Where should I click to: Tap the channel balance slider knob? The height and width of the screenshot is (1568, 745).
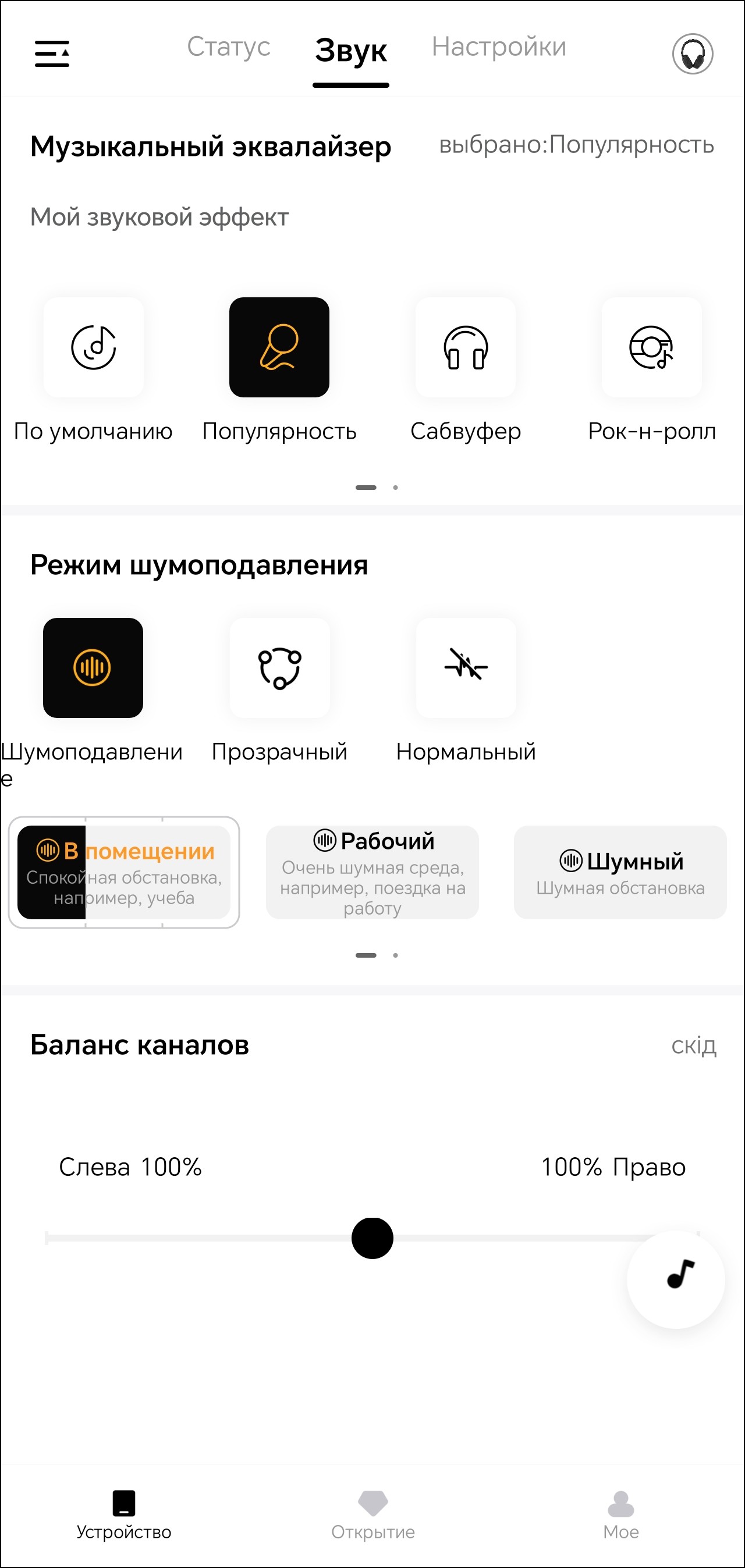click(x=372, y=1238)
